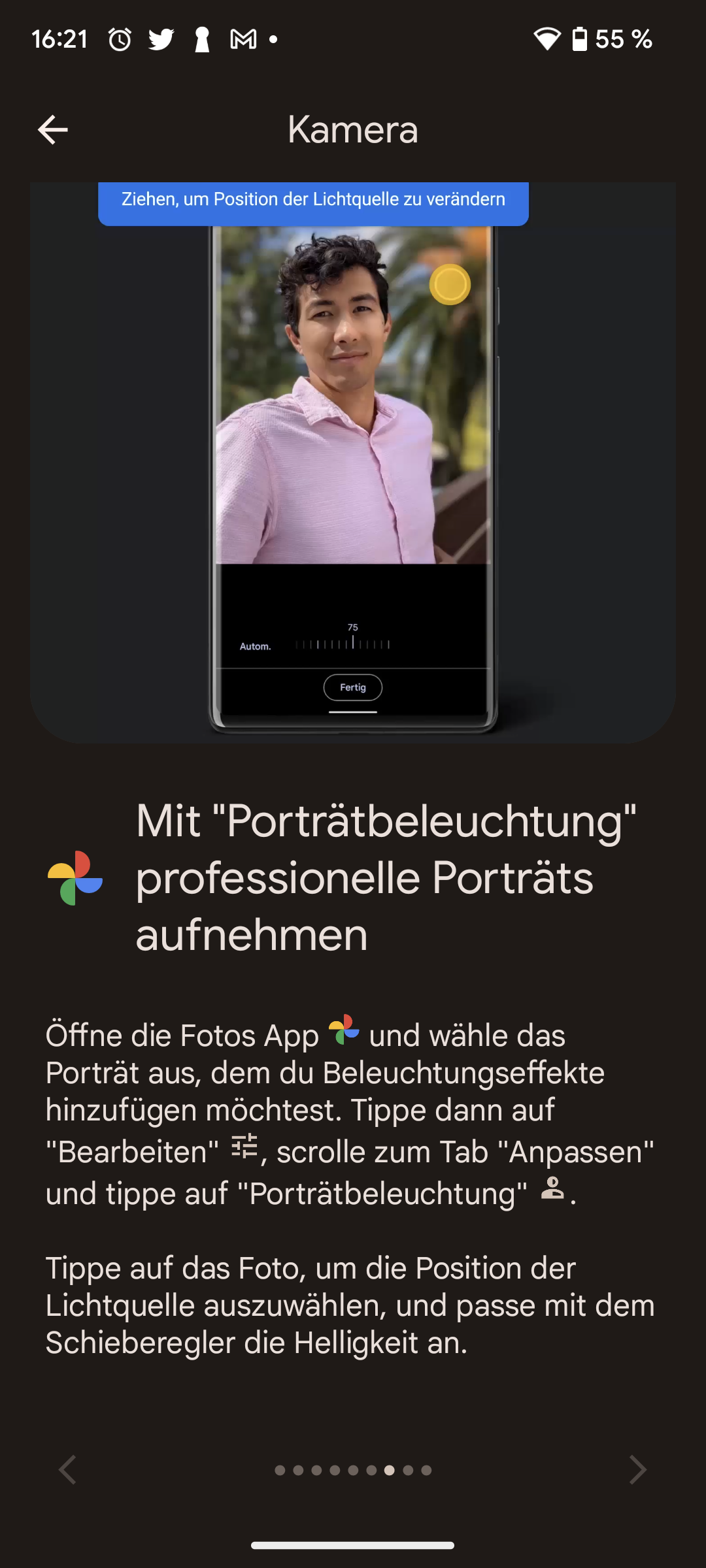Go back from the Kamera screen
This screenshot has width=706, height=1568.
click(x=53, y=129)
